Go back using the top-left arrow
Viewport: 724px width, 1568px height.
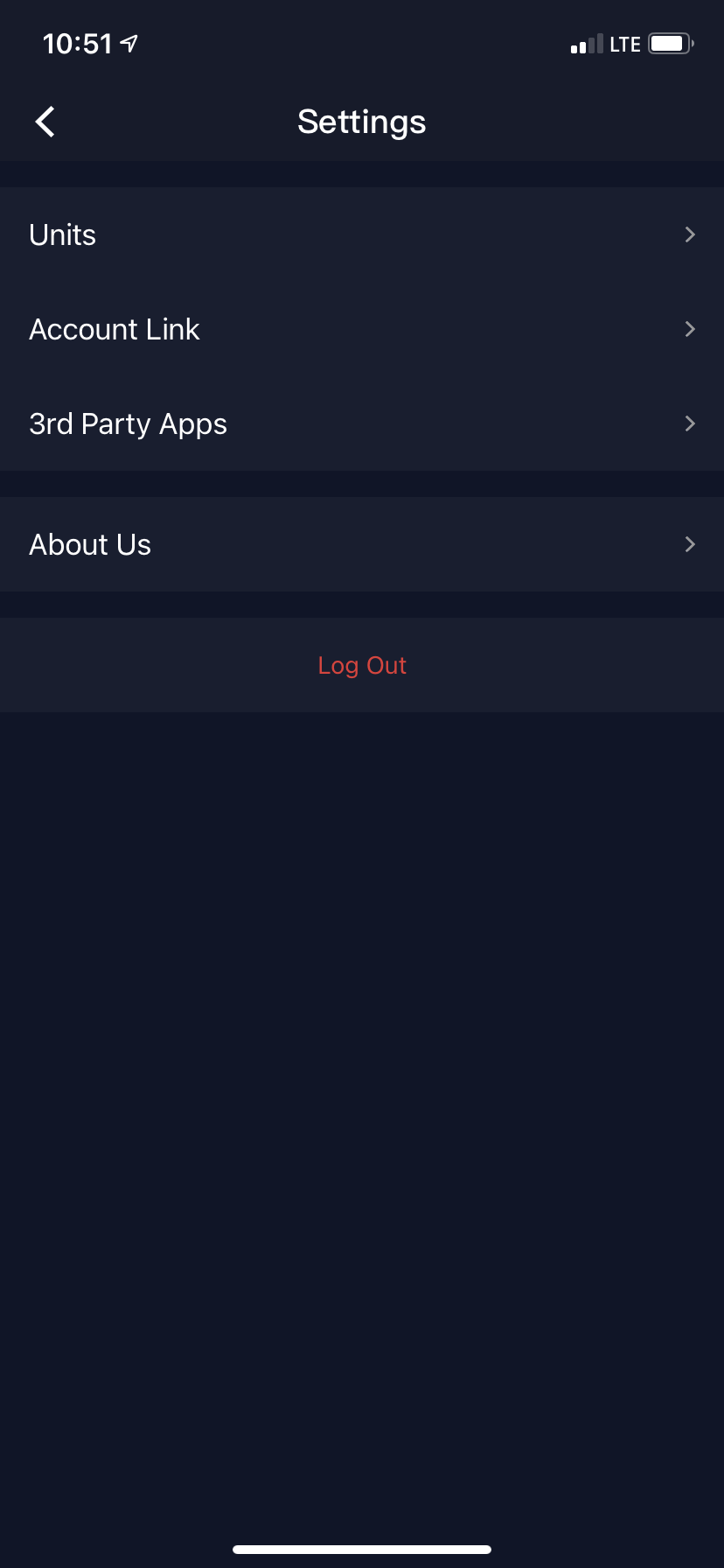45,122
